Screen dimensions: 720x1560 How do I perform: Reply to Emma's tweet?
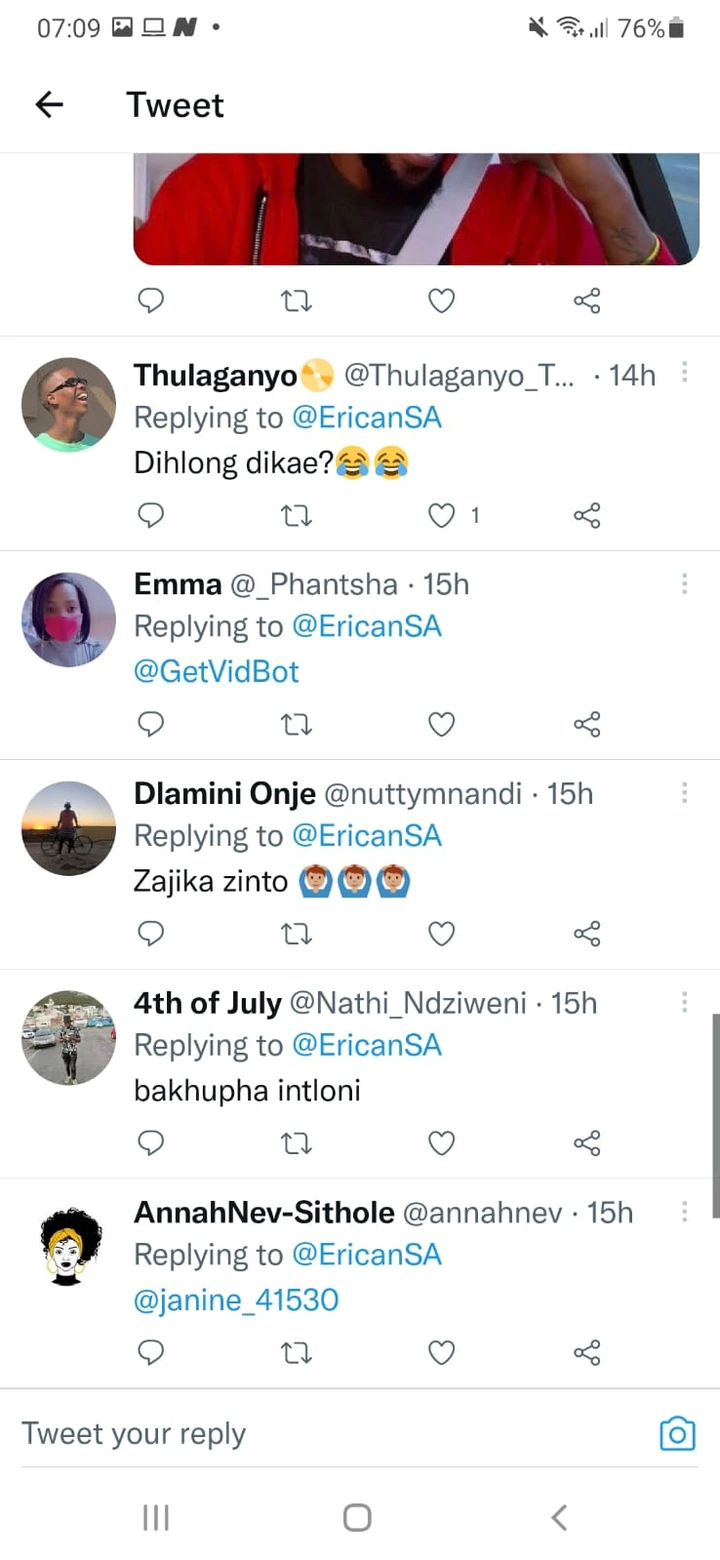click(150, 724)
